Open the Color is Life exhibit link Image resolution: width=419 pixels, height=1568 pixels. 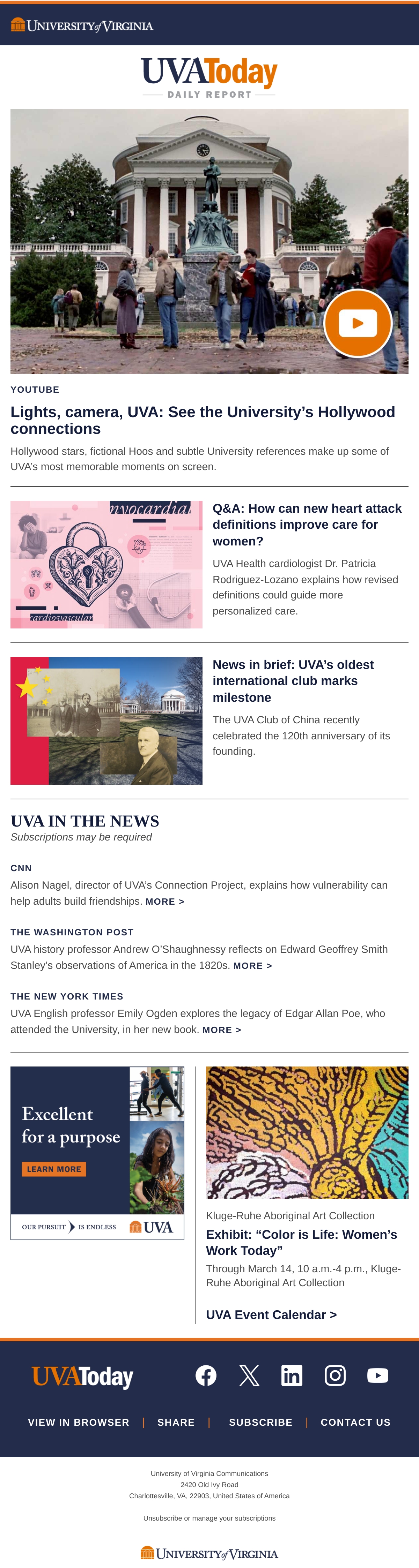(301, 1242)
